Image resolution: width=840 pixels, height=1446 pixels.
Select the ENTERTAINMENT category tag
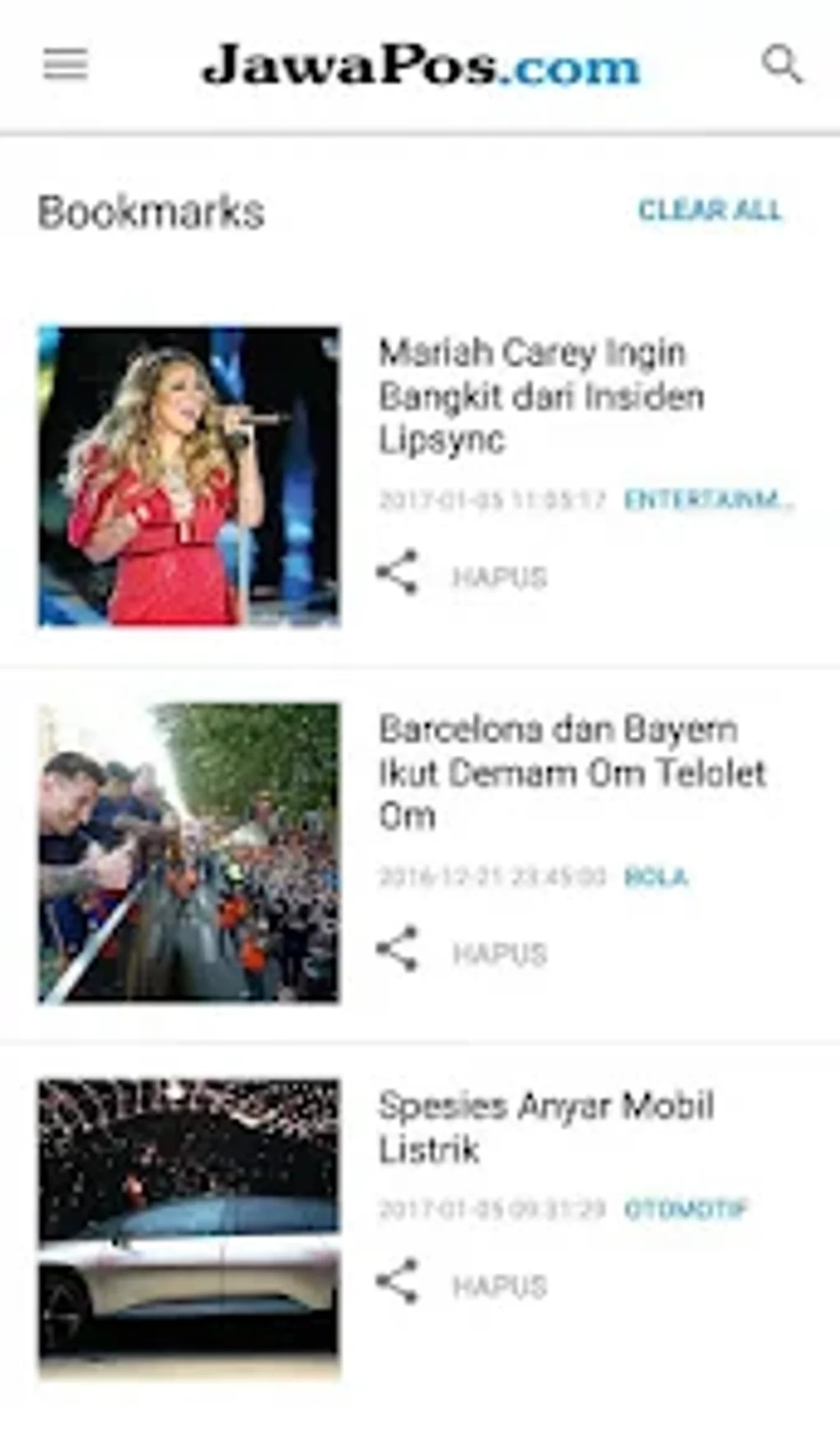click(708, 499)
